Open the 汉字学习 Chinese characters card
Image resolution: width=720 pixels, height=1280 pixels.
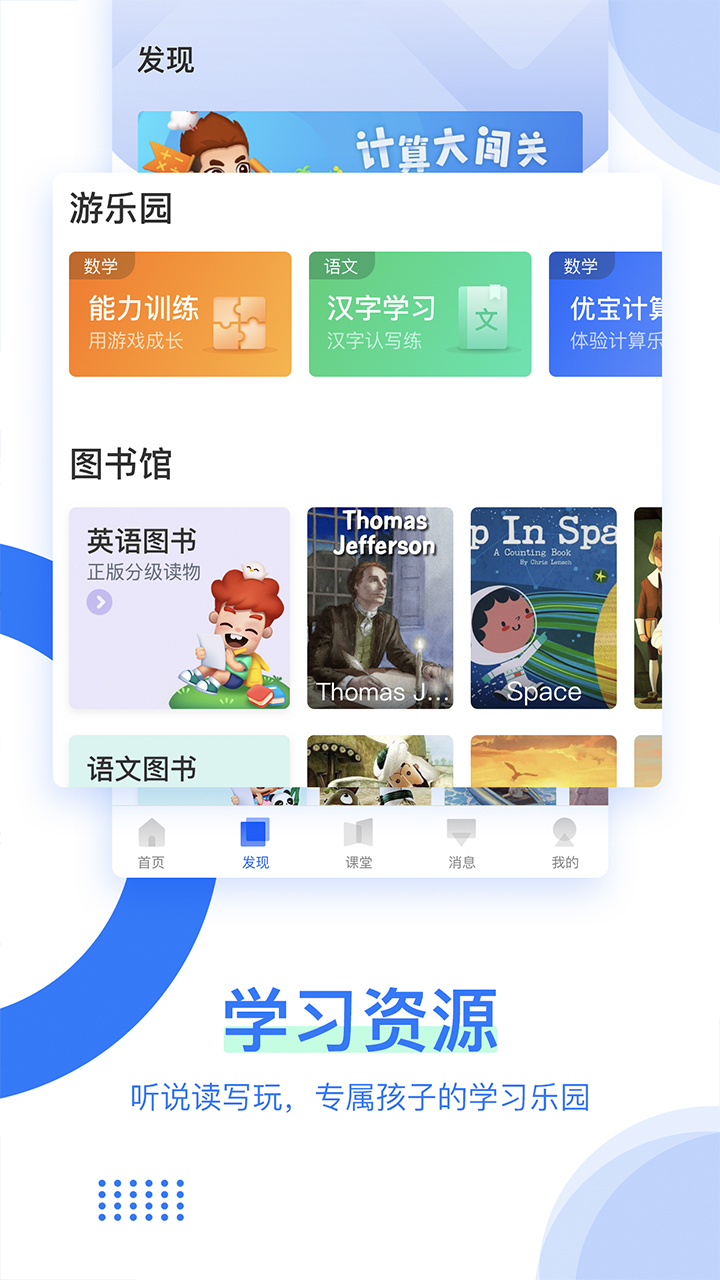[x=419, y=314]
